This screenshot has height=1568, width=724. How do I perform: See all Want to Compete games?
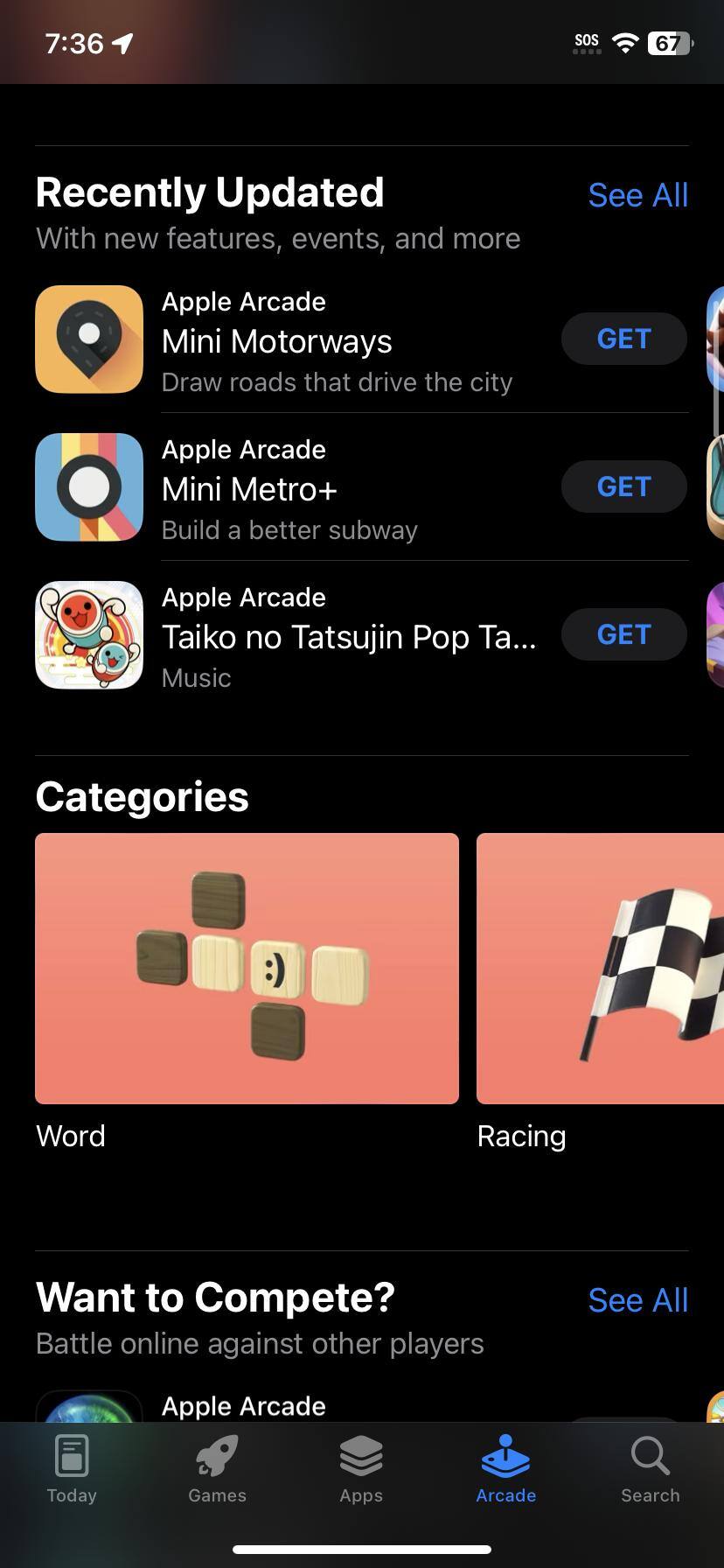637,1300
